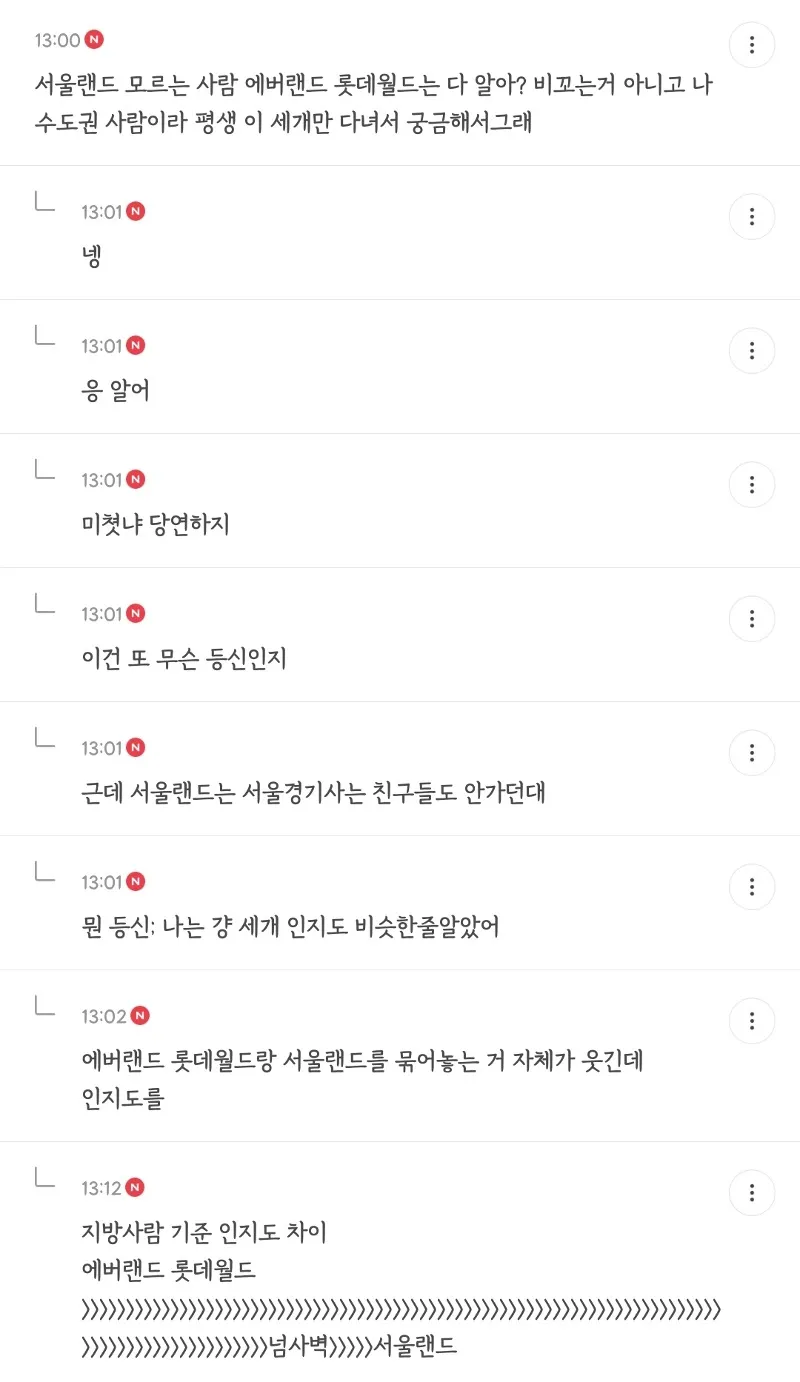Open the menu on the 이건 또 무슨 등신인지 comment

752,618
